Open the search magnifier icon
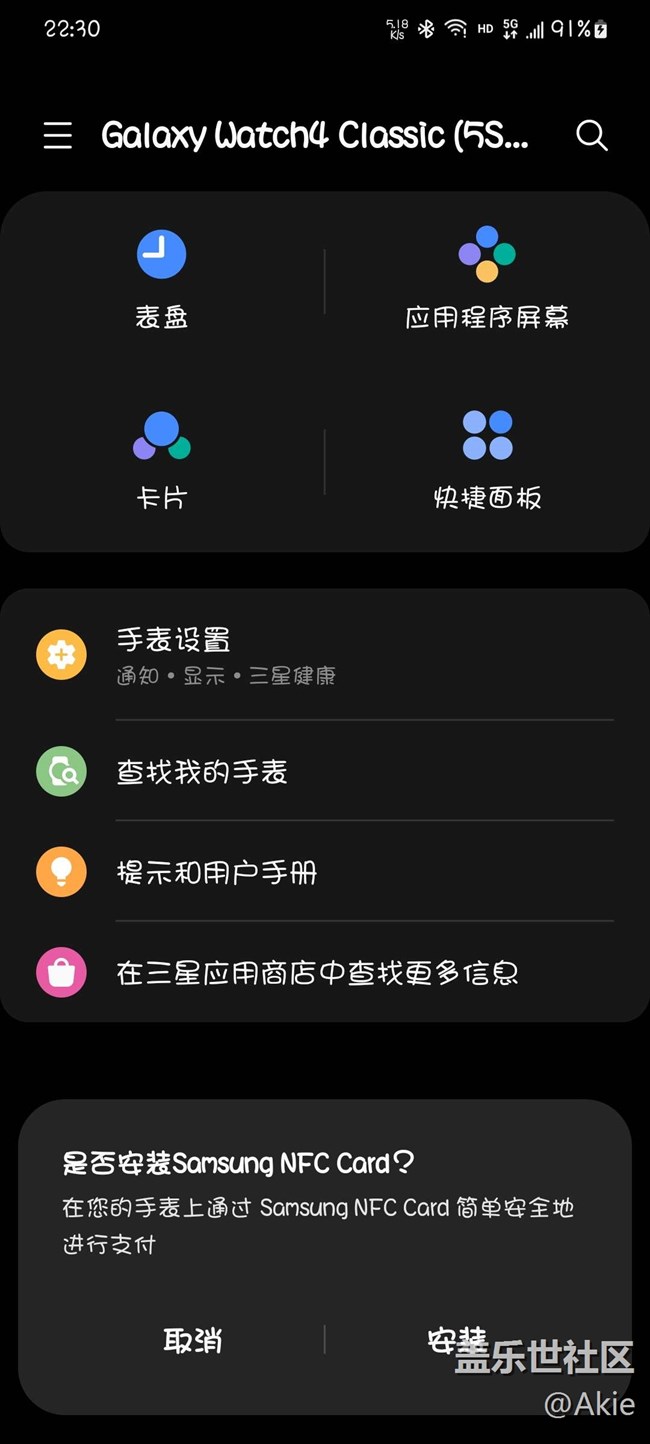The height and width of the screenshot is (1444, 650). [591, 136]
